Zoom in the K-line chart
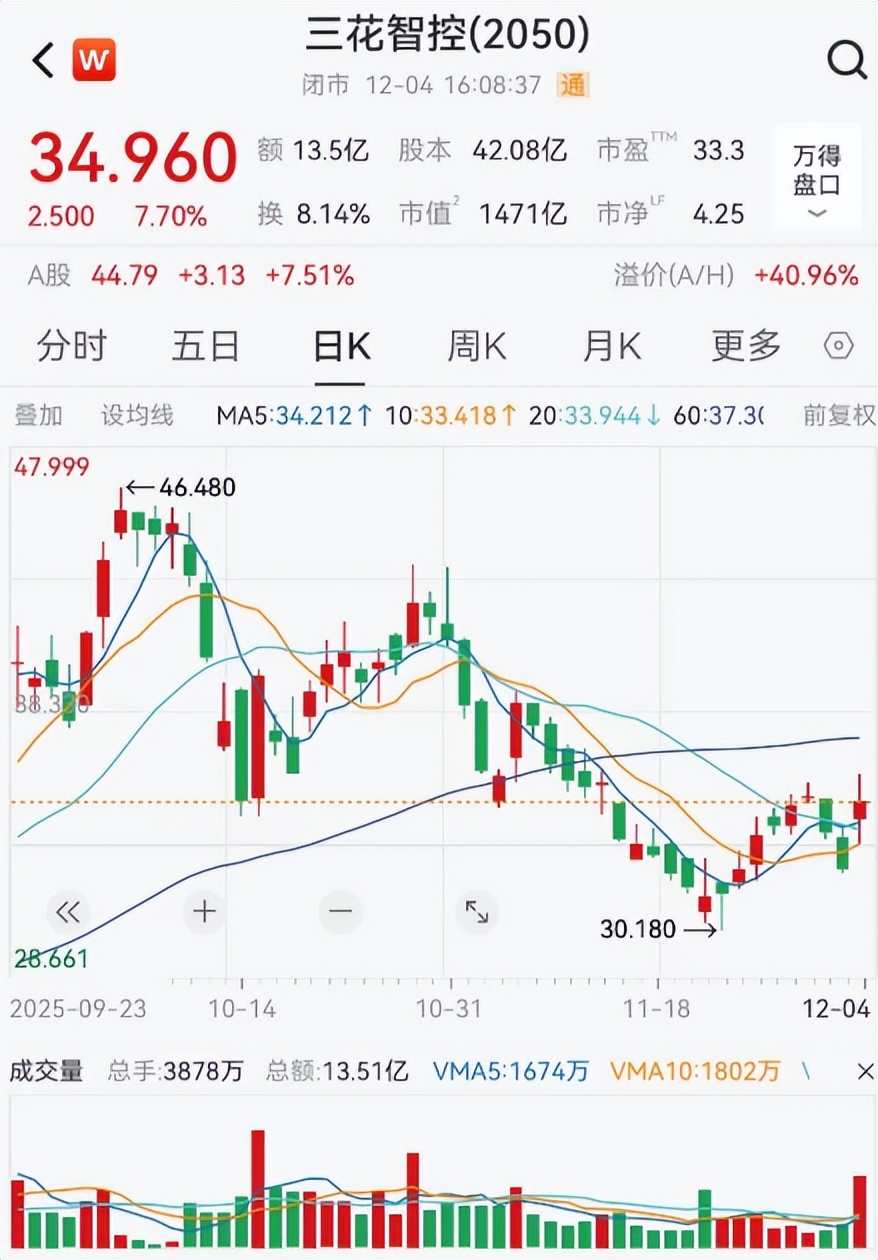 [204, 911]
